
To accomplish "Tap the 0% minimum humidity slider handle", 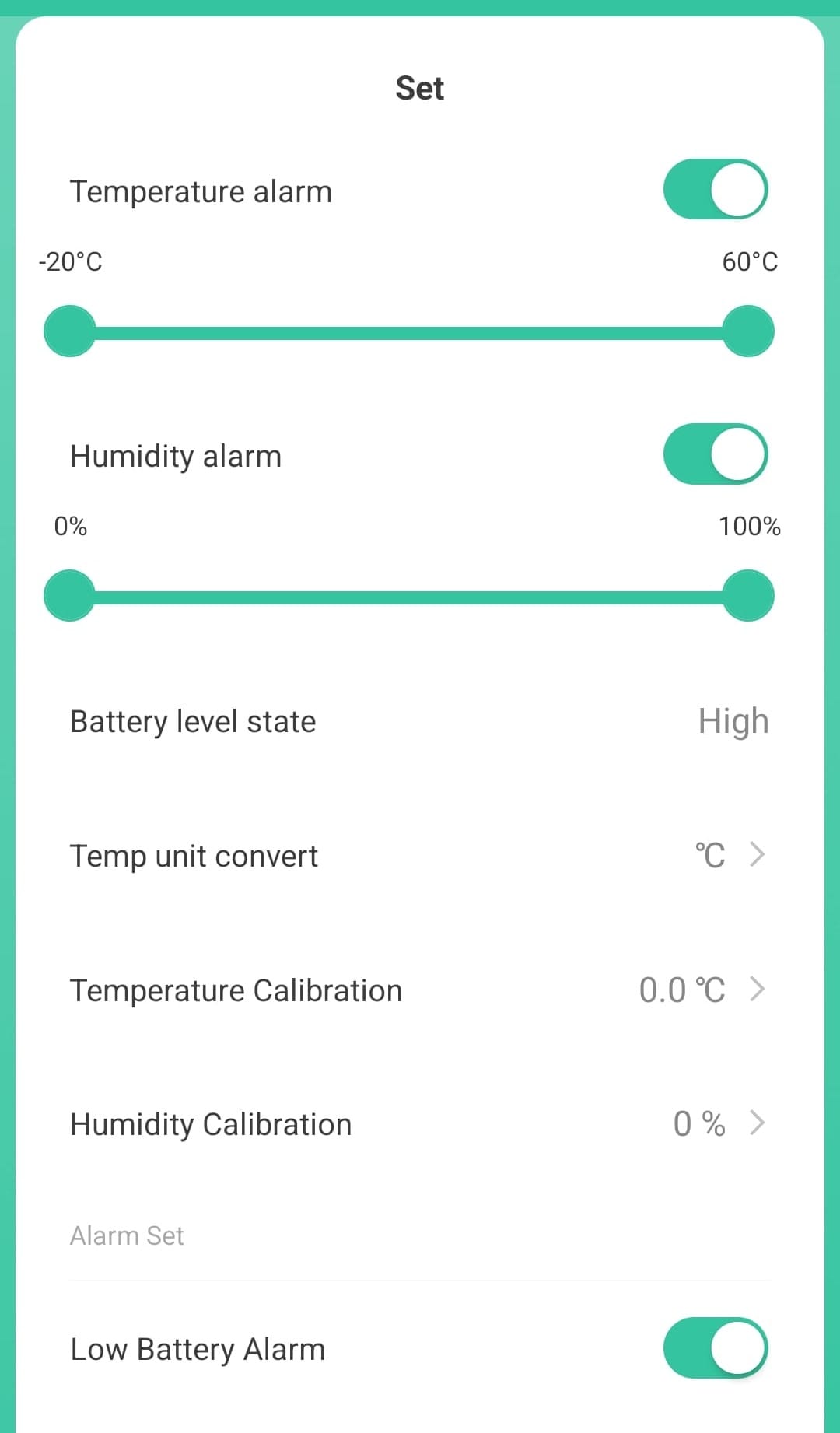I will 70,596.
